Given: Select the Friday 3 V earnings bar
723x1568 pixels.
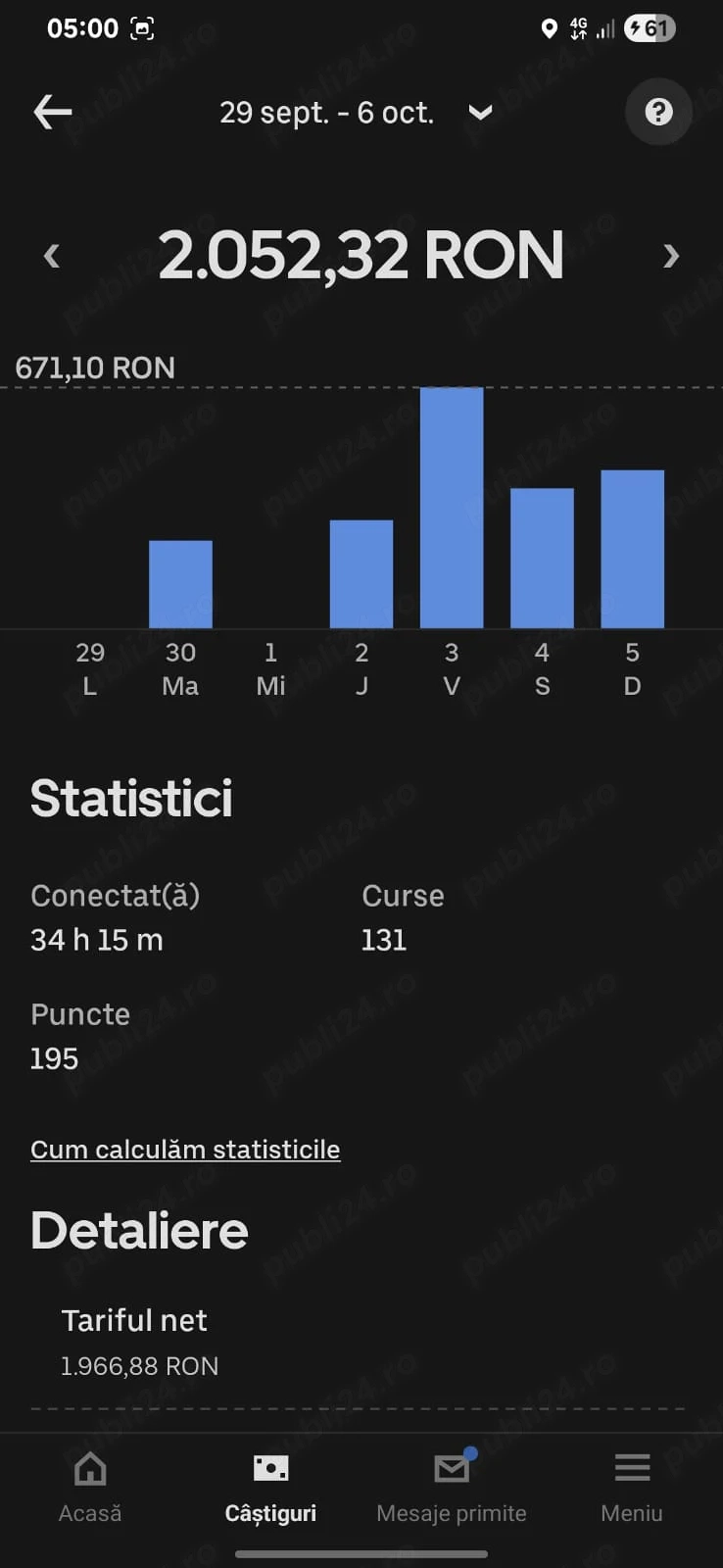Looking at the screenshot, I should coord(452,508).
